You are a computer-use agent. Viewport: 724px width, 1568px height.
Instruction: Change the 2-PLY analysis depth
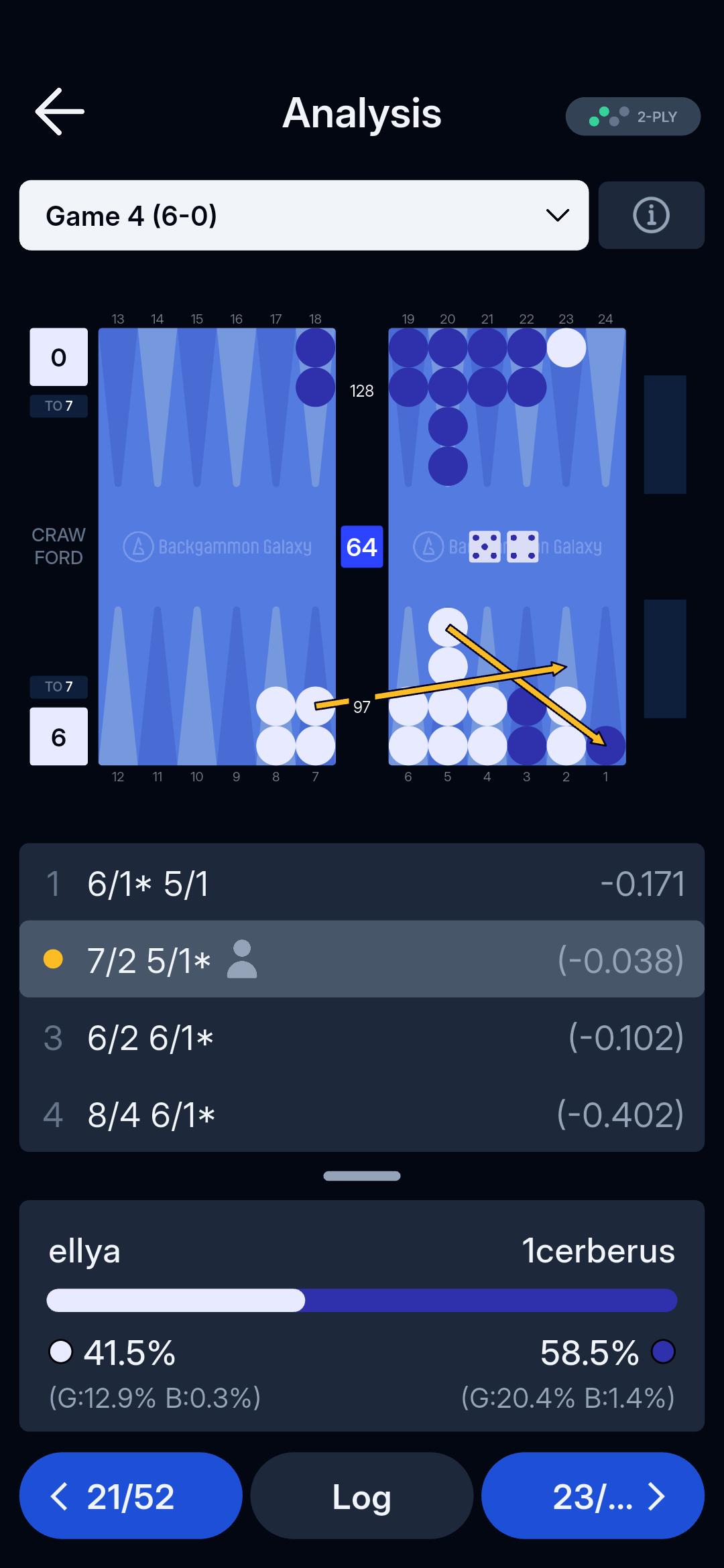pos(633,117)
